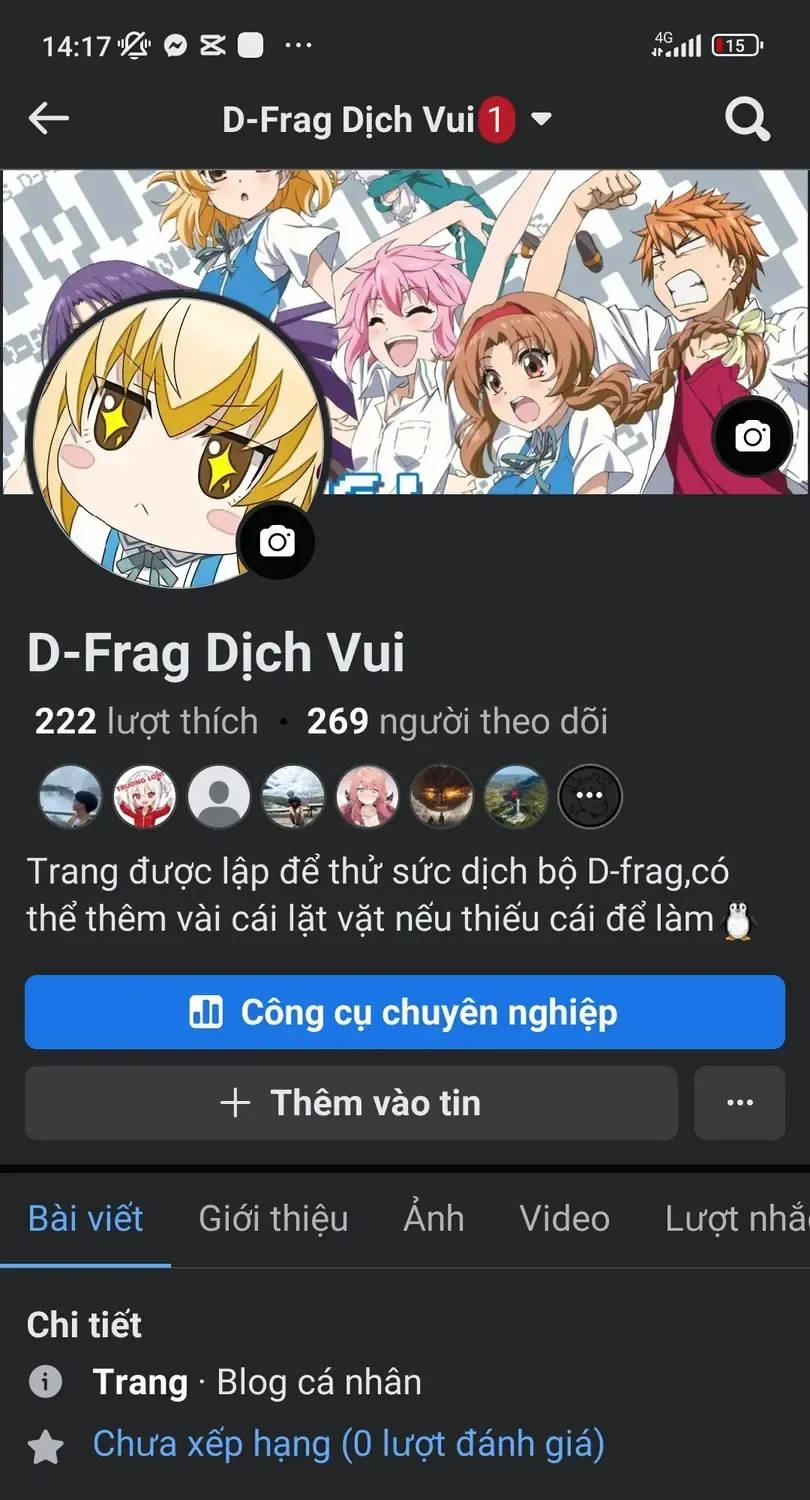Viewport: 810px width, 1500px height.
Task: Tap the plus icon on Thêm vào tin
Action: pyautogui.click(x=235, y=1103)
